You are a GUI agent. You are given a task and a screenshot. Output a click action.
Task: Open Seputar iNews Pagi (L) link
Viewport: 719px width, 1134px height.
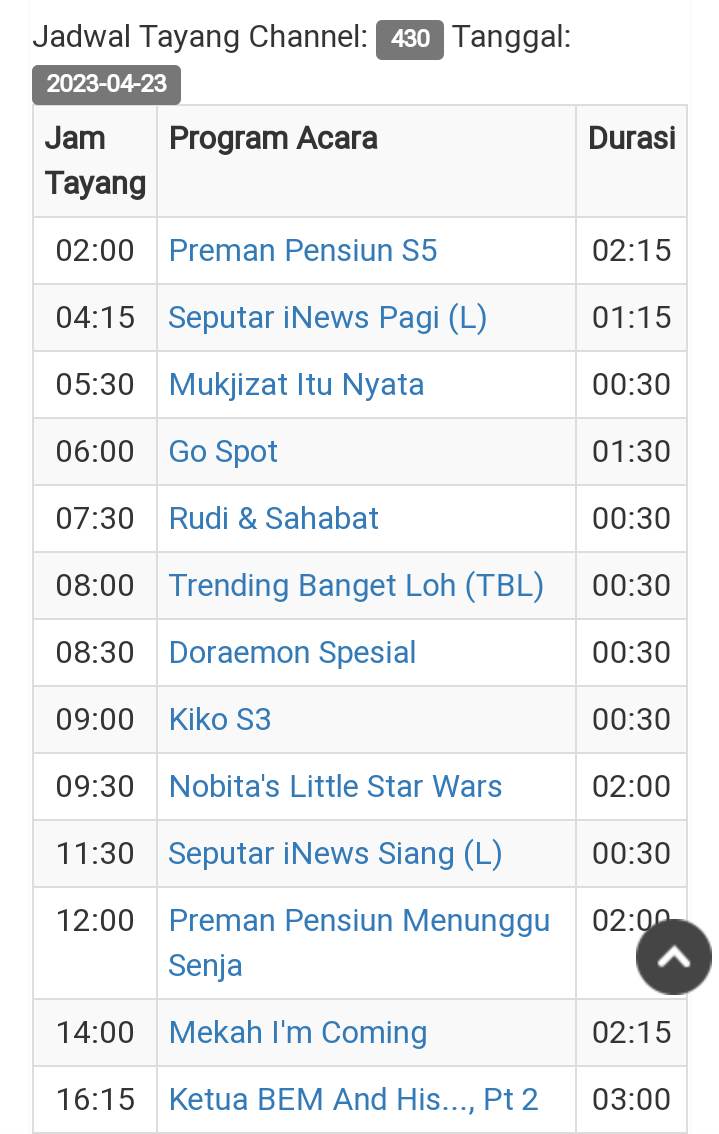(x=327, y=317)
